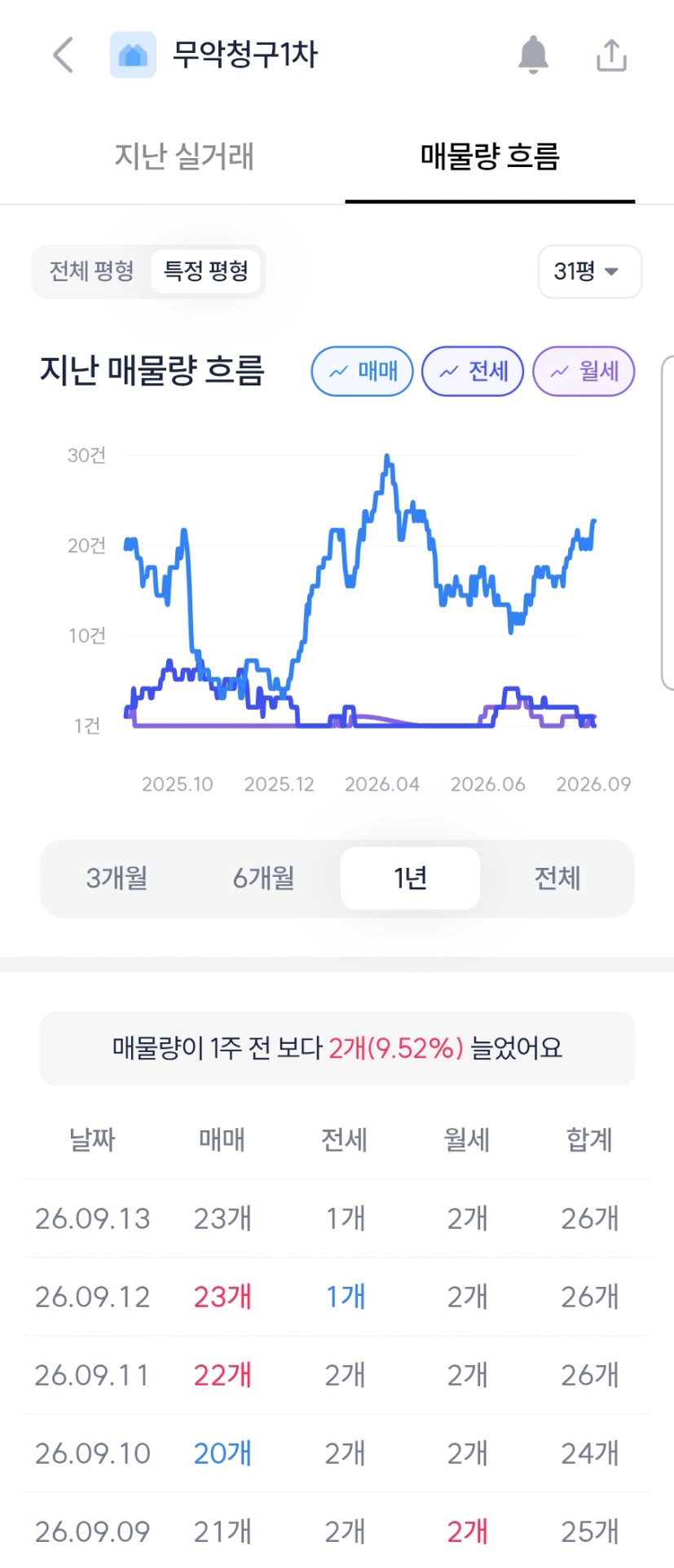Open the notifications bell
Image resolution: width=674 pixels, height=1568 pixels.
[x=533, y=55]
